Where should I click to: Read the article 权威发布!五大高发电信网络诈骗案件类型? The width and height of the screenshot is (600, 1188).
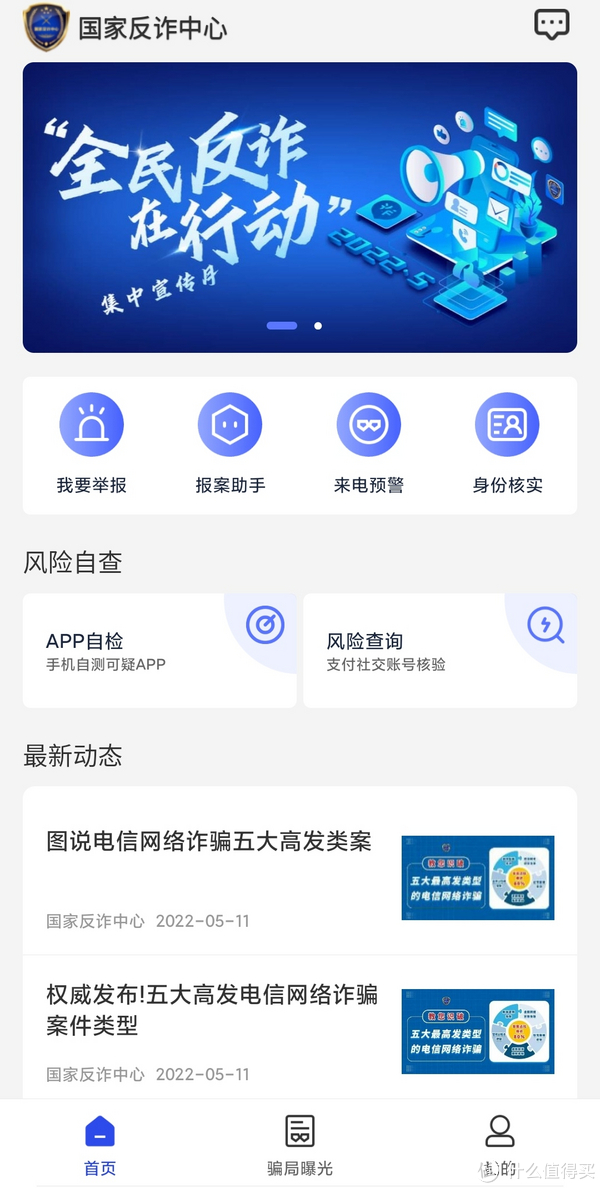(x=300, y=1029)
